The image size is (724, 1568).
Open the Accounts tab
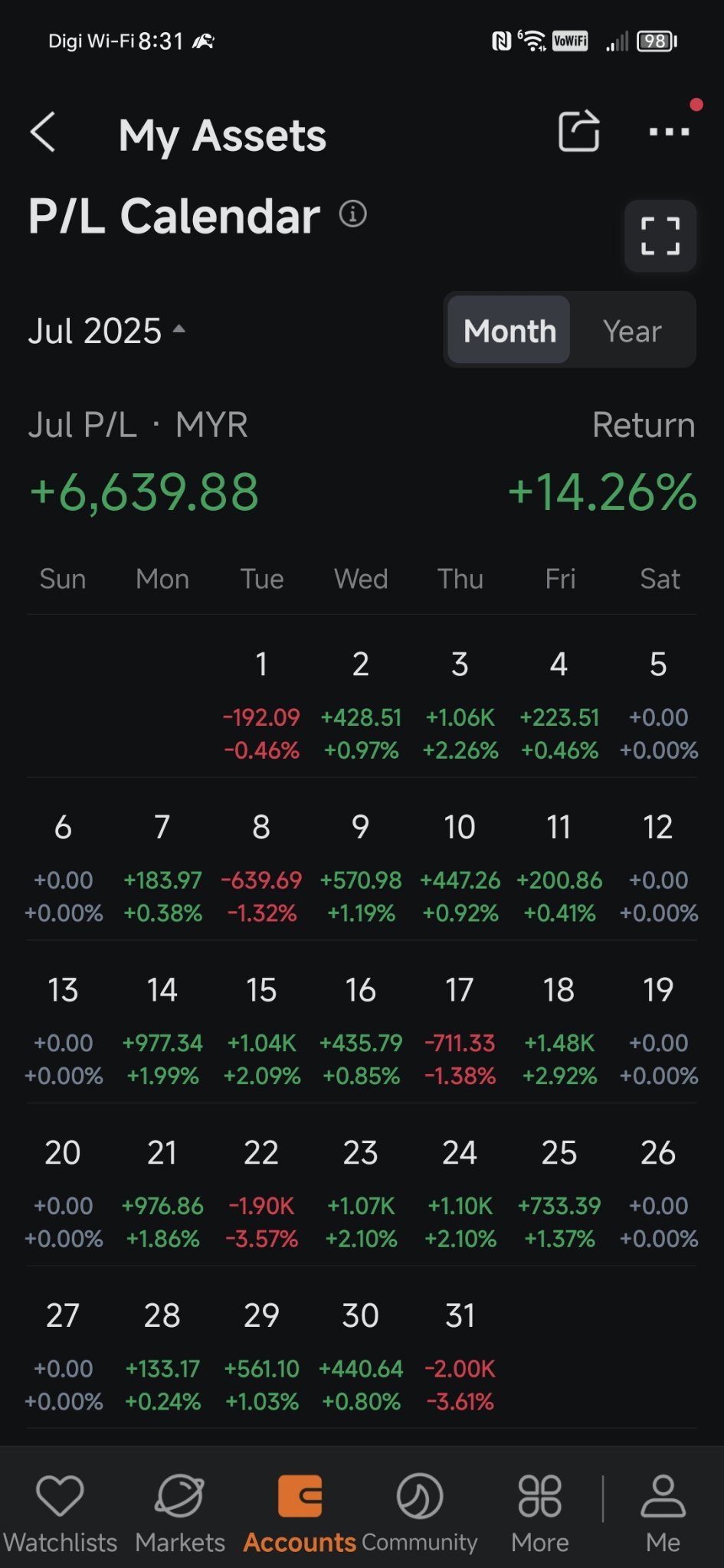coord(300,1513)
